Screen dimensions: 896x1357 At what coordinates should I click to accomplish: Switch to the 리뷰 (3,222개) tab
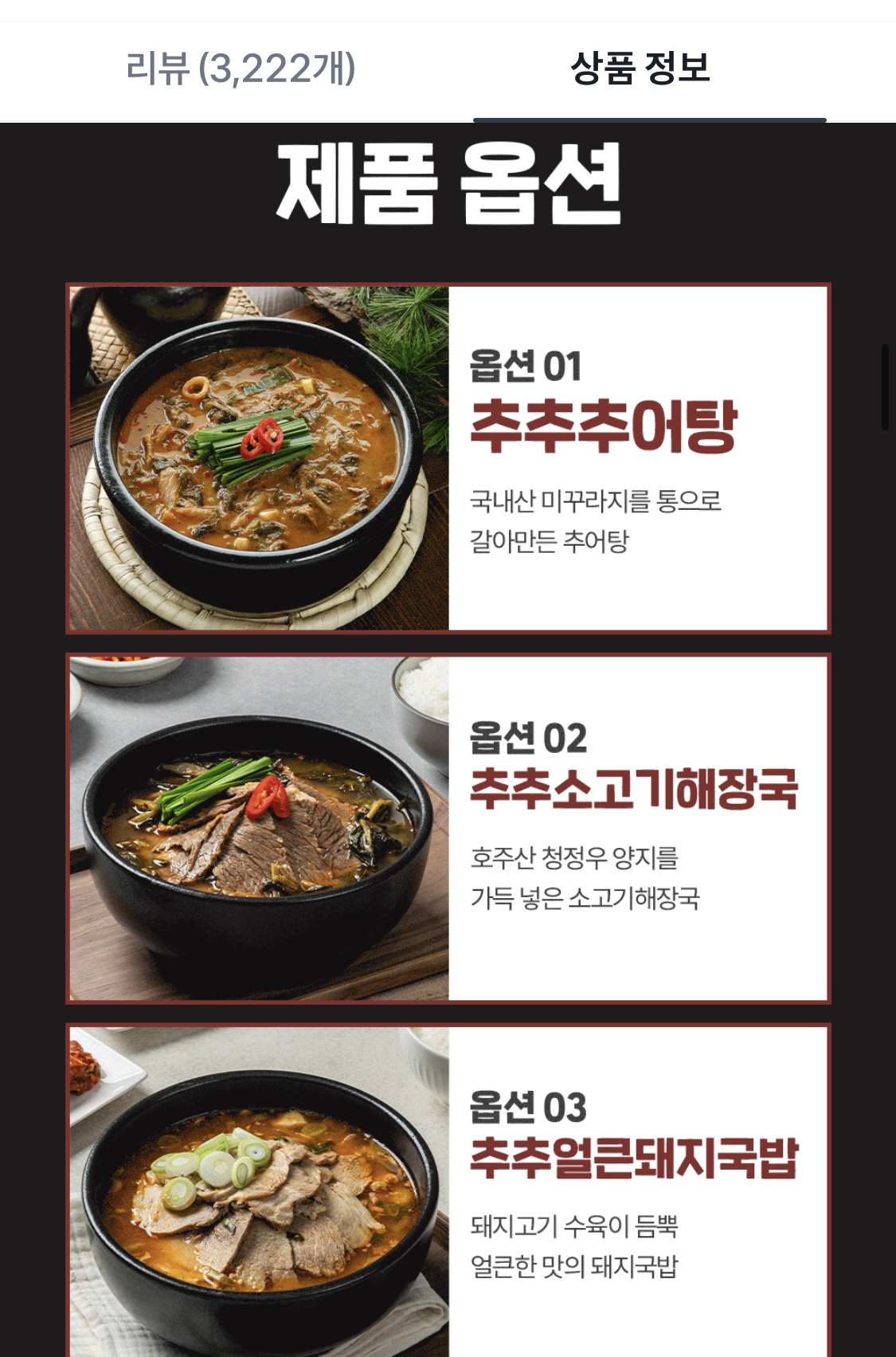(x=241, y=69)
